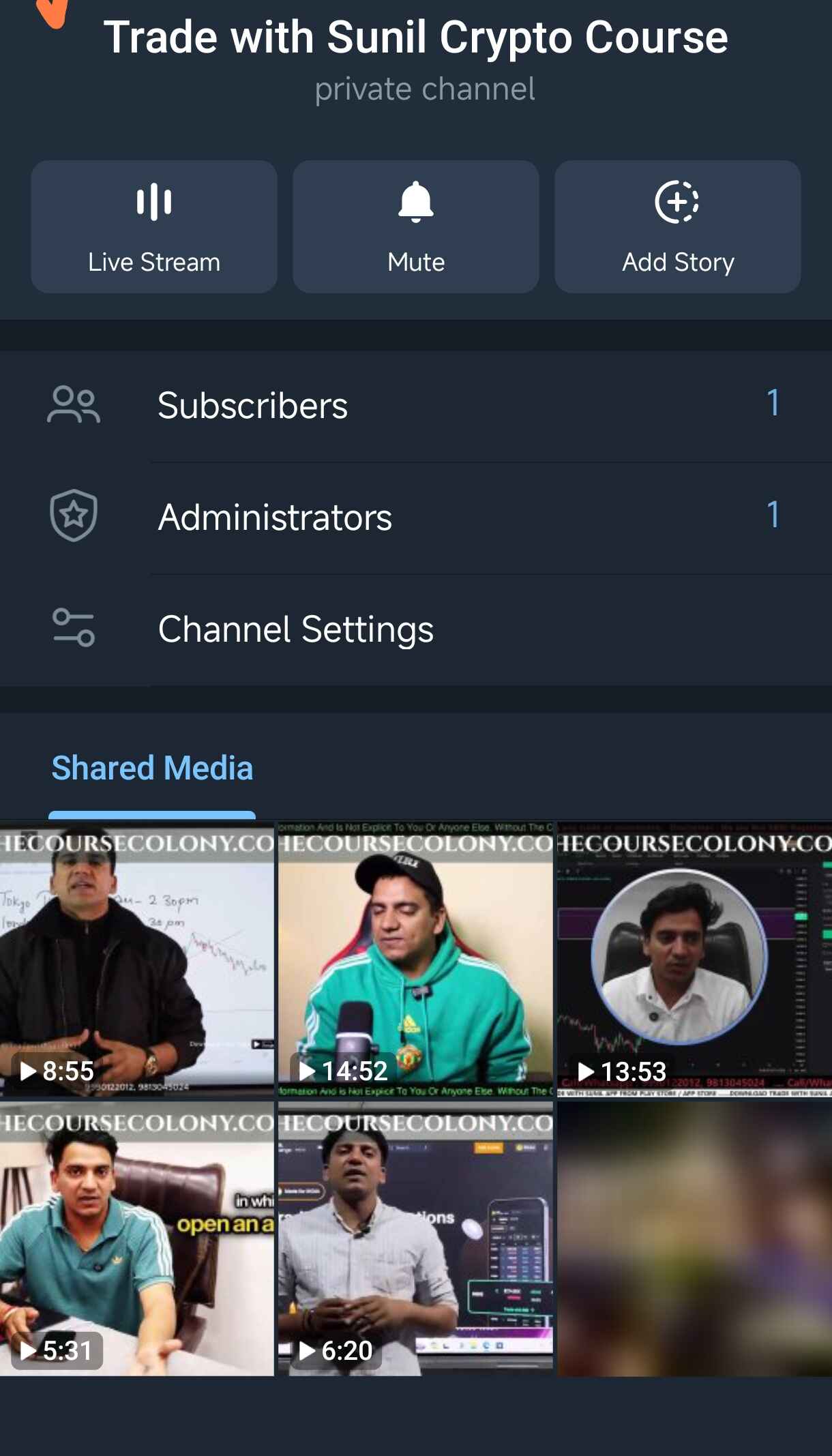The height and width of the screenshot is (1456, 832).
Task: Start a Live Stream
Action: (153, 227)
